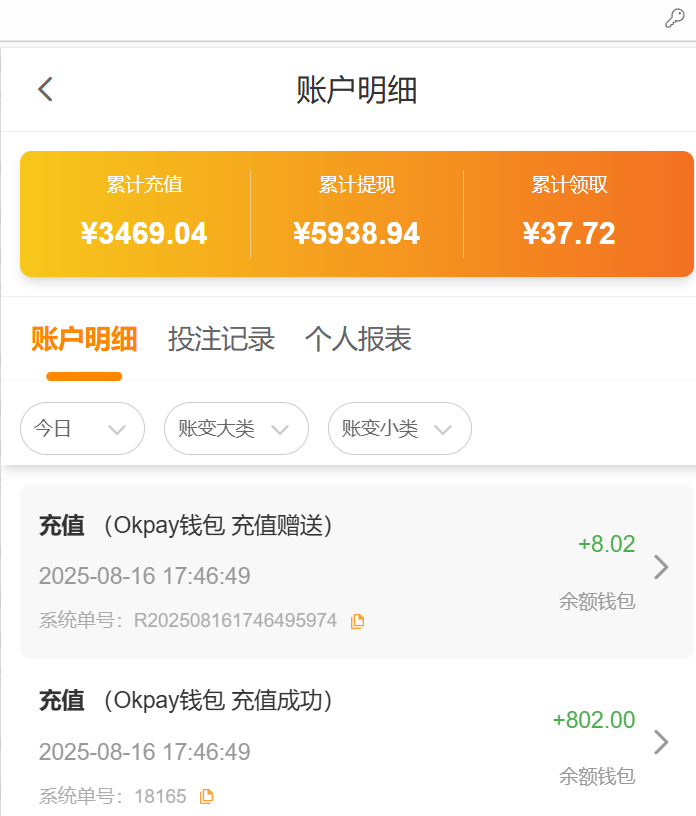Image resolution: width=696 pixels, height=816 pixels.
Task: Open the 今日 date dropdown
Action: point(82,429)
